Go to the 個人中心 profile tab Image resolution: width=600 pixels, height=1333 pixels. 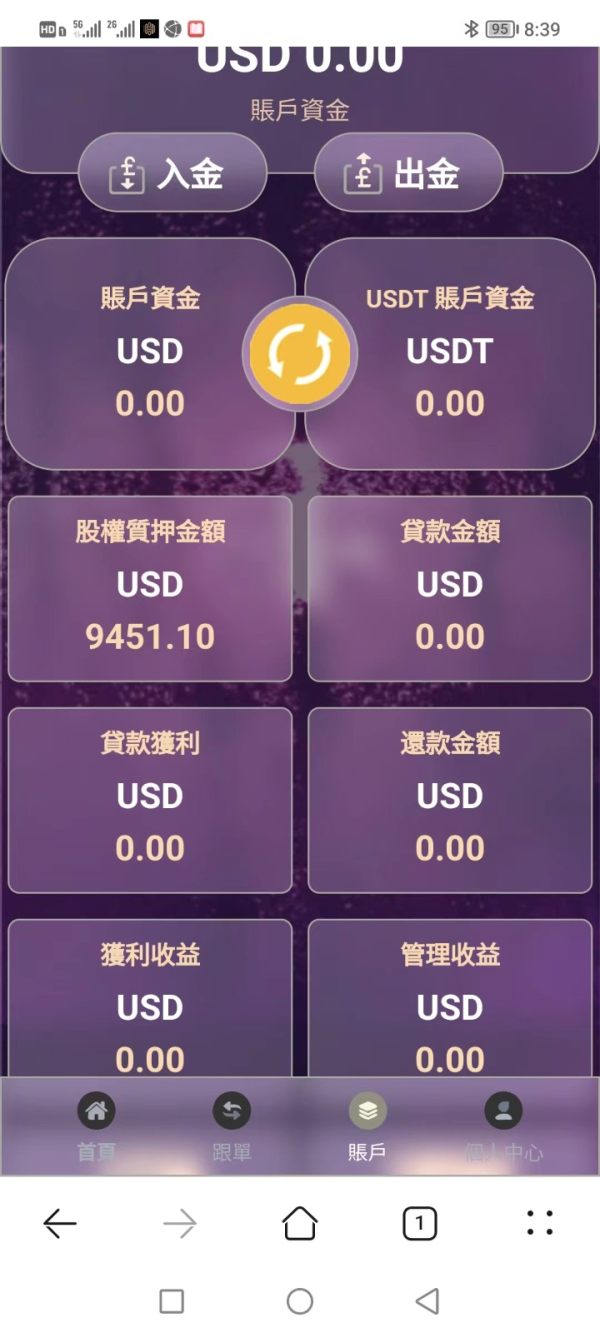(504, 1126)
